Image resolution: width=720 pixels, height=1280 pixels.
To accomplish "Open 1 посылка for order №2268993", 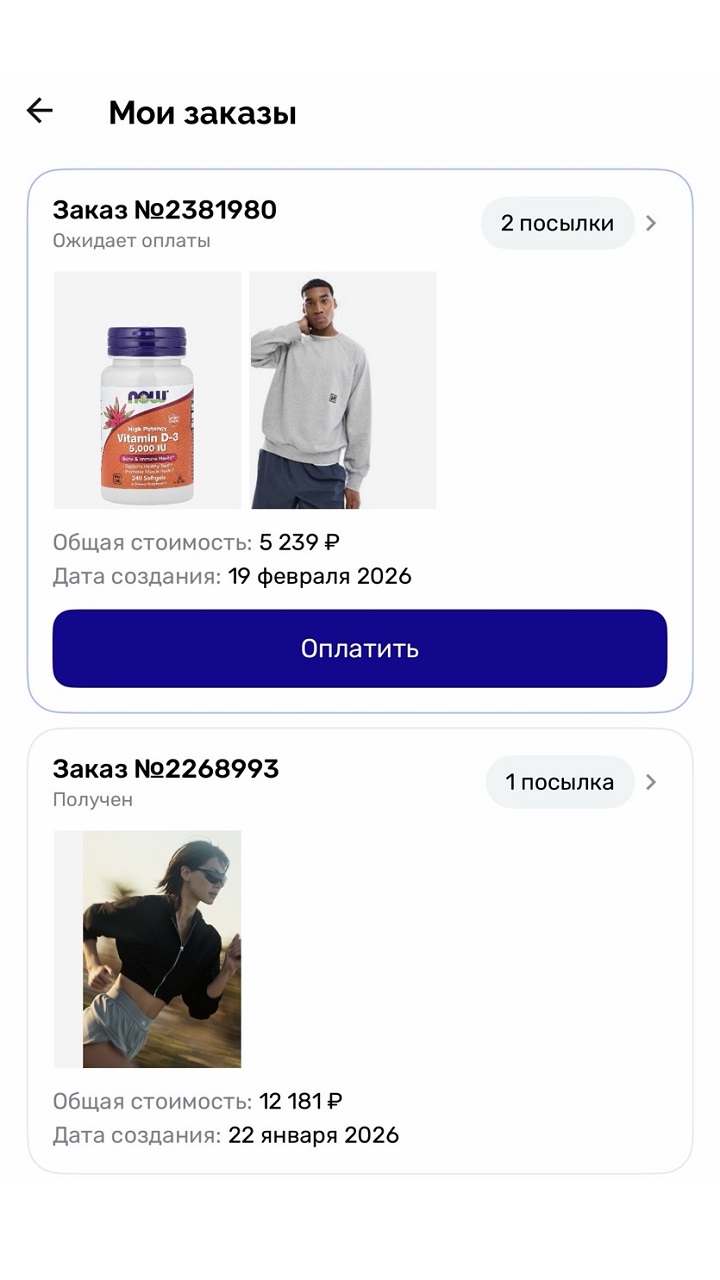I will (559, 782).
